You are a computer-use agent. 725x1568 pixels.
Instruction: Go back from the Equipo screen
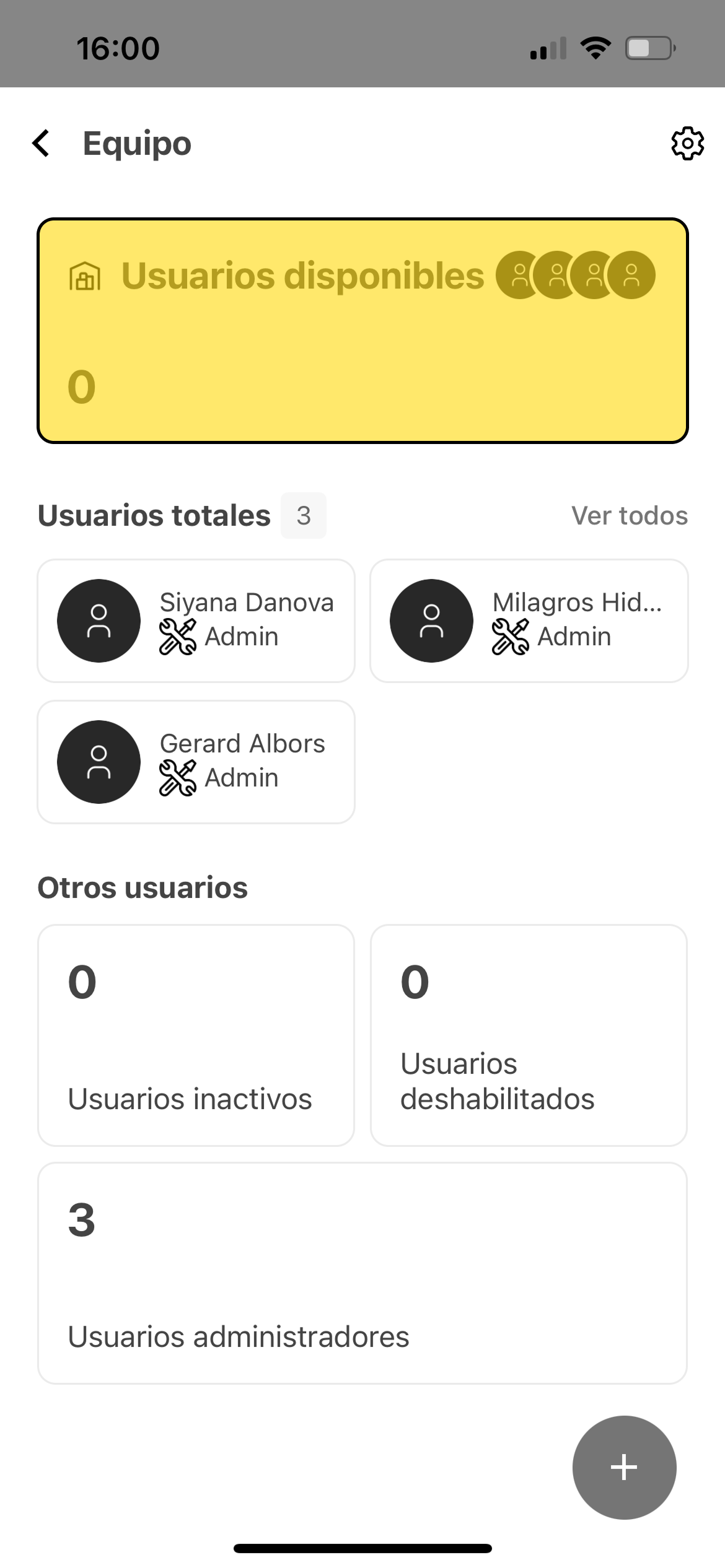coord(41,144)
